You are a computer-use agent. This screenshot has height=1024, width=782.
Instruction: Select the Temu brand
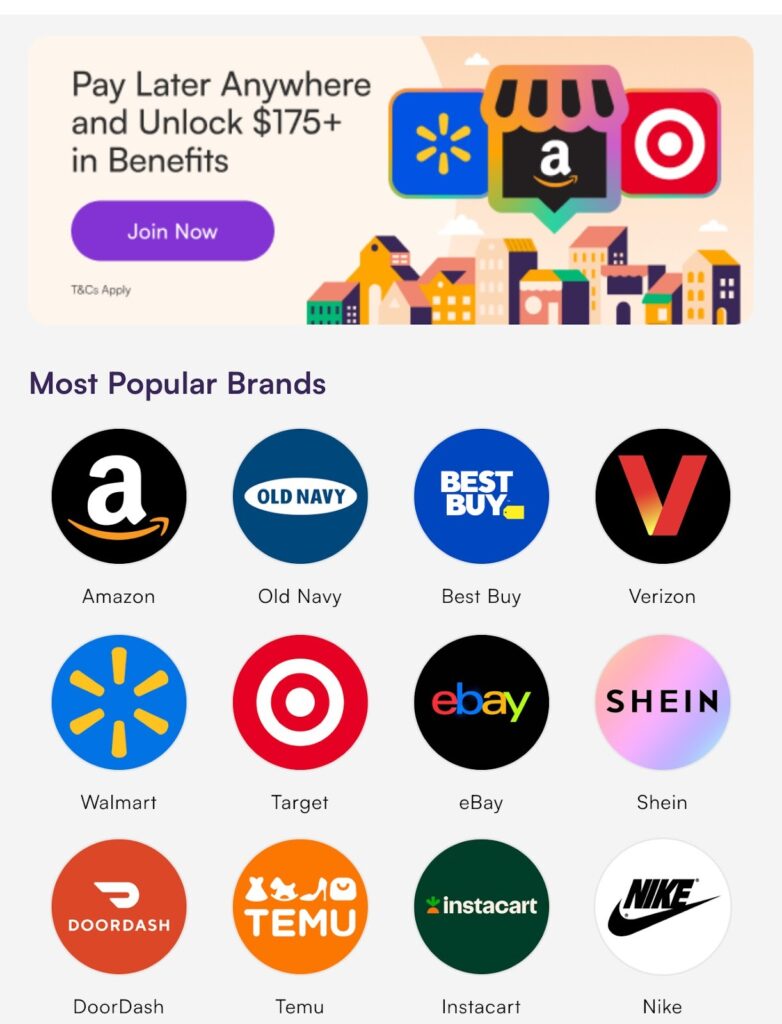(300, 906)
